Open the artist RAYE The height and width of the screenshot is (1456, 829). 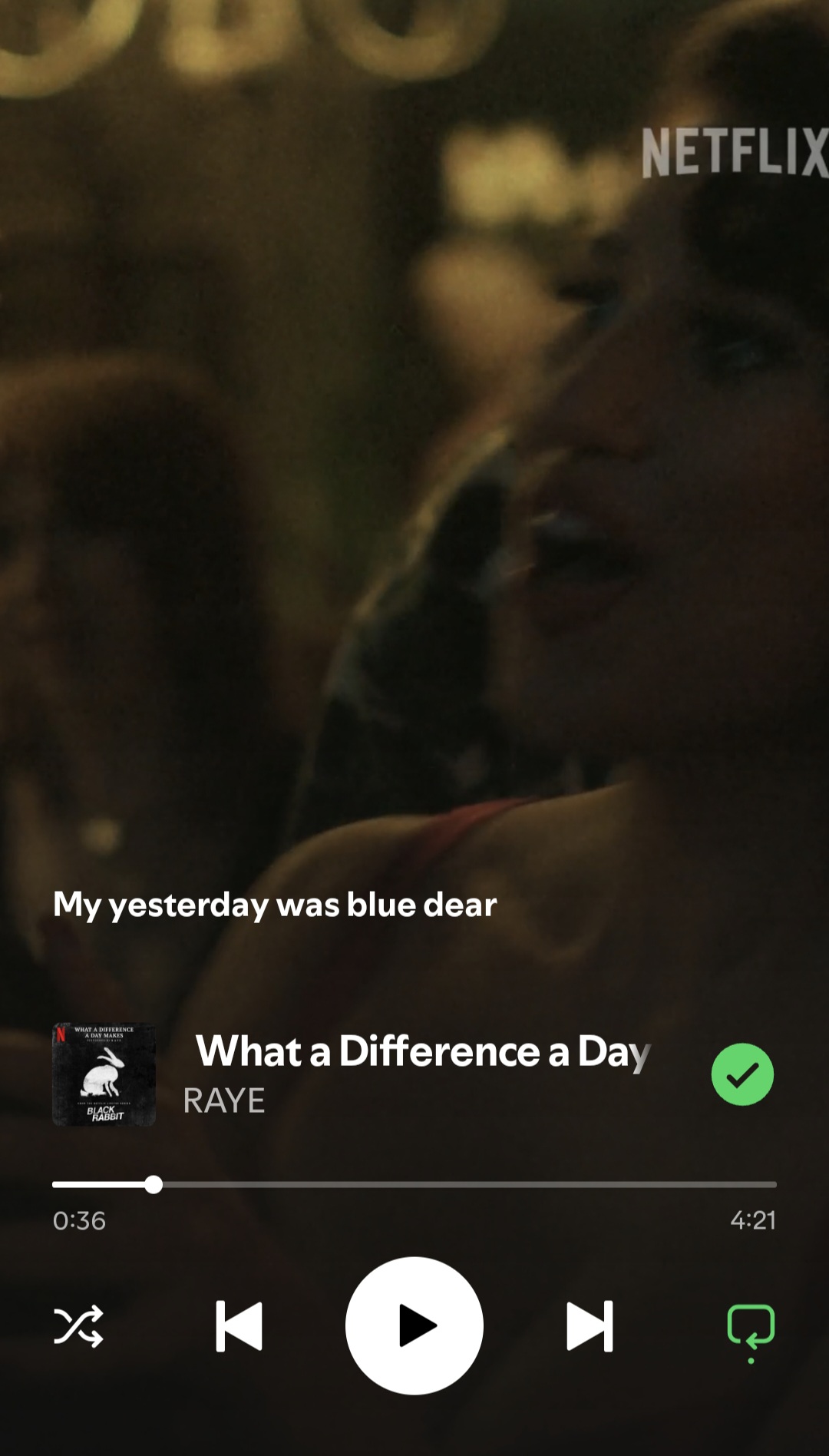pyautogui.click(x=224, y=1100)
